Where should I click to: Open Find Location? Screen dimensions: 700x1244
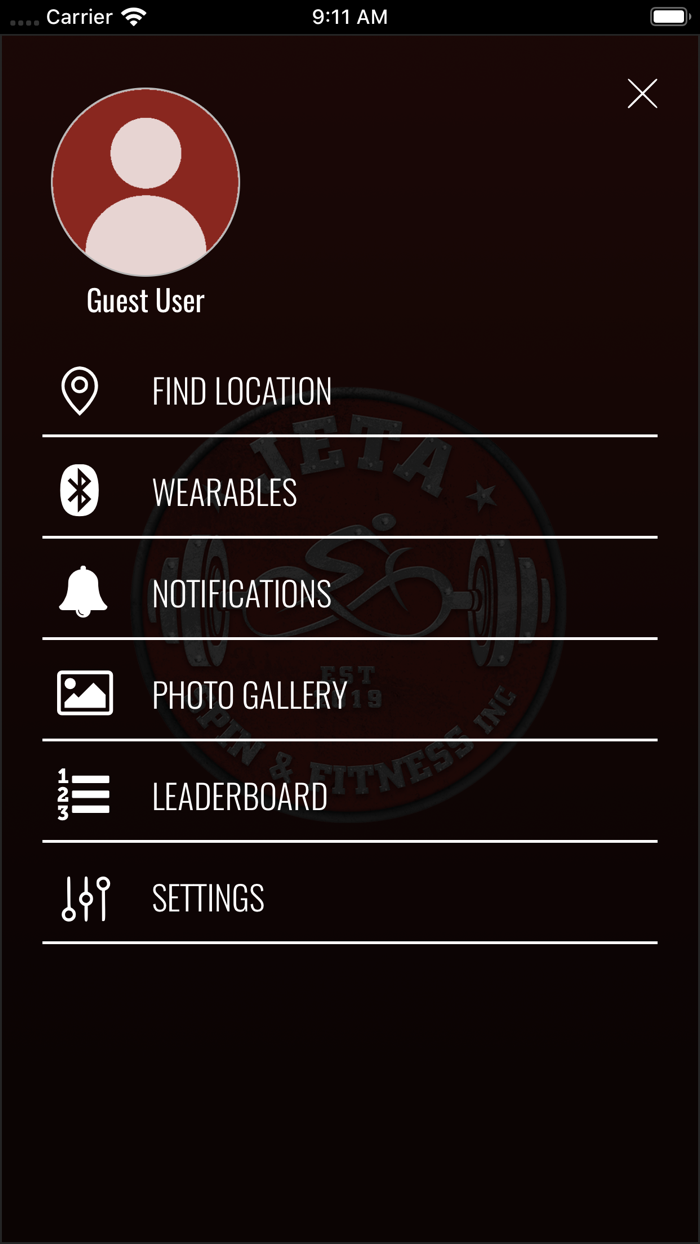(242, 391)
